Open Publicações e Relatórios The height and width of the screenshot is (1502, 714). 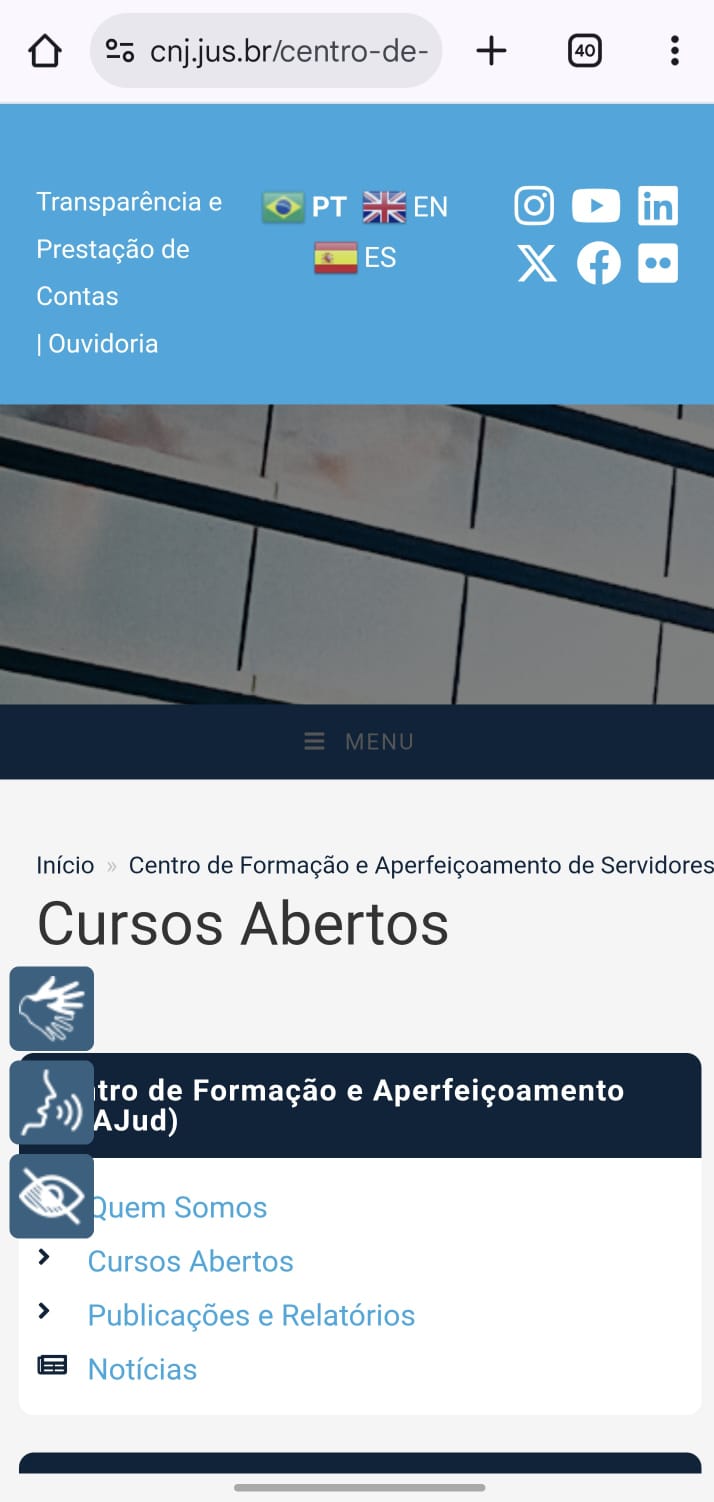click(251, 1315)
